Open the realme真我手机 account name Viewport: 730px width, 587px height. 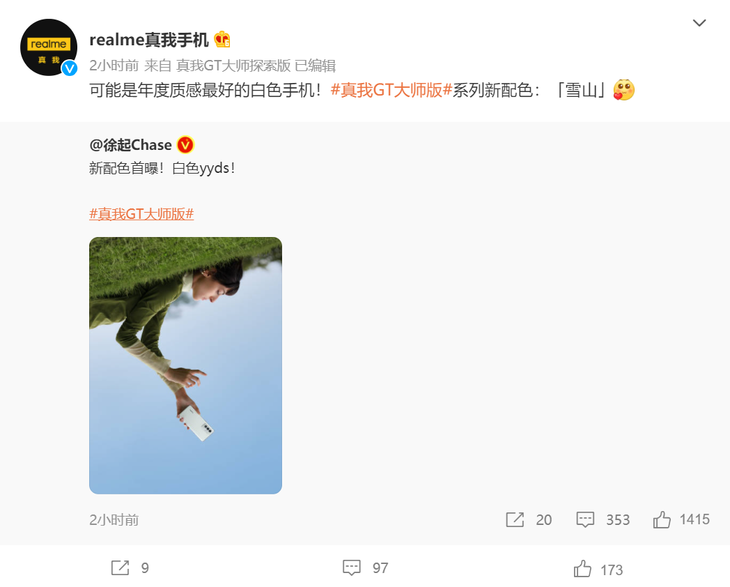click(149, 39)
